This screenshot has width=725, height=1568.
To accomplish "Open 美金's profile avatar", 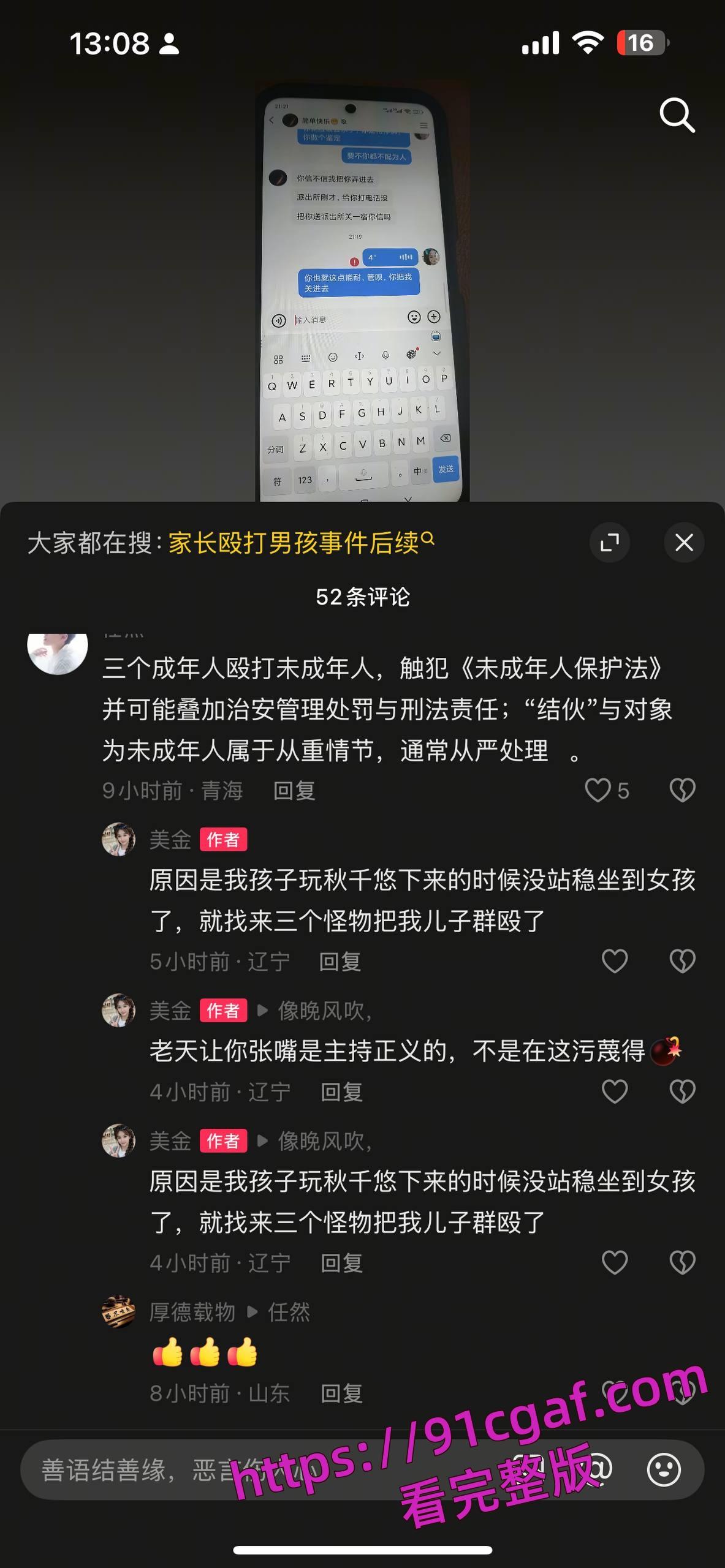I will tap(120, 840).
